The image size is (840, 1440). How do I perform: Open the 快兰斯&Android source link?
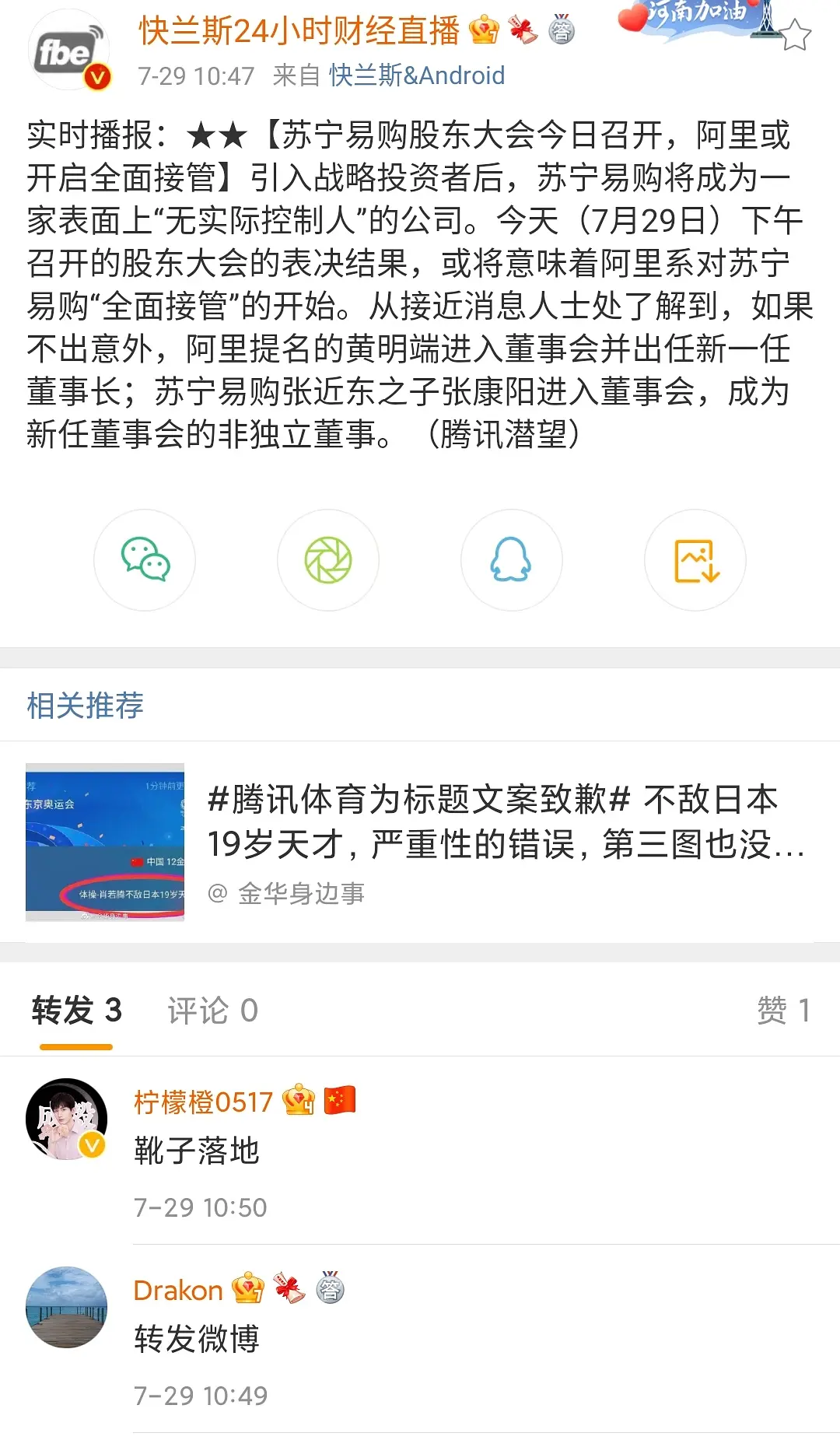(x=417, y=75)
